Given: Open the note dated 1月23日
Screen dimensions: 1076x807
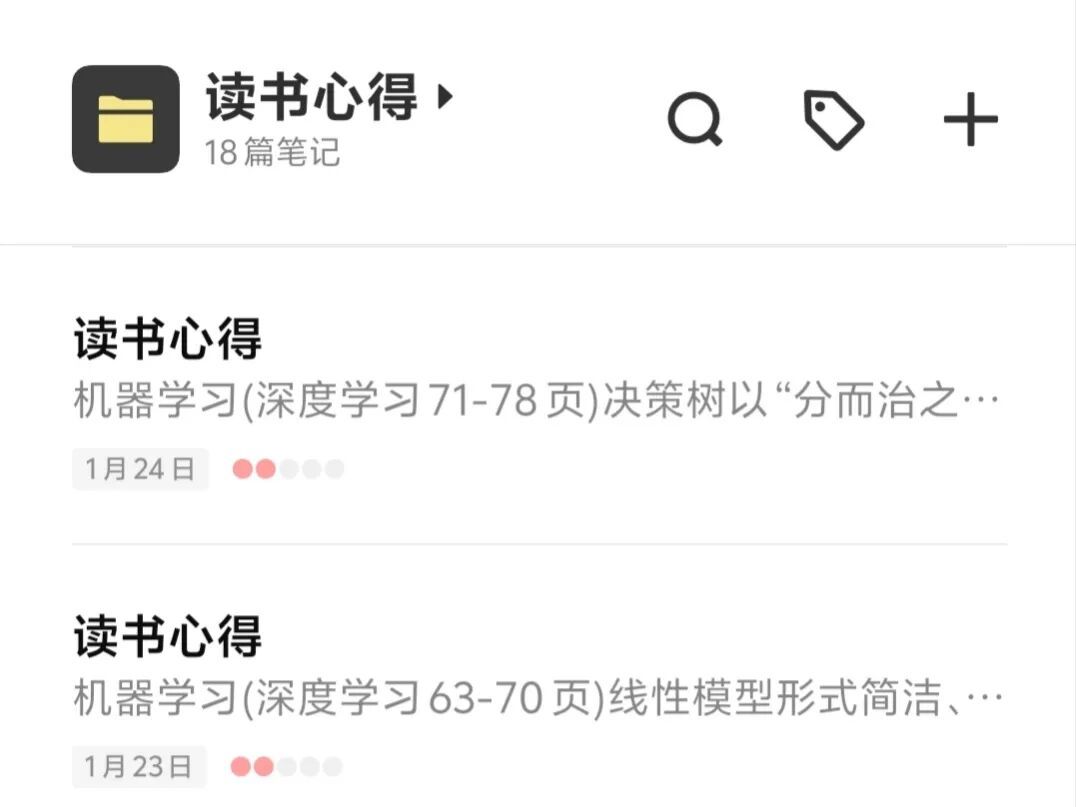Looking at the screenshot, I should click(x=538, y=697).
